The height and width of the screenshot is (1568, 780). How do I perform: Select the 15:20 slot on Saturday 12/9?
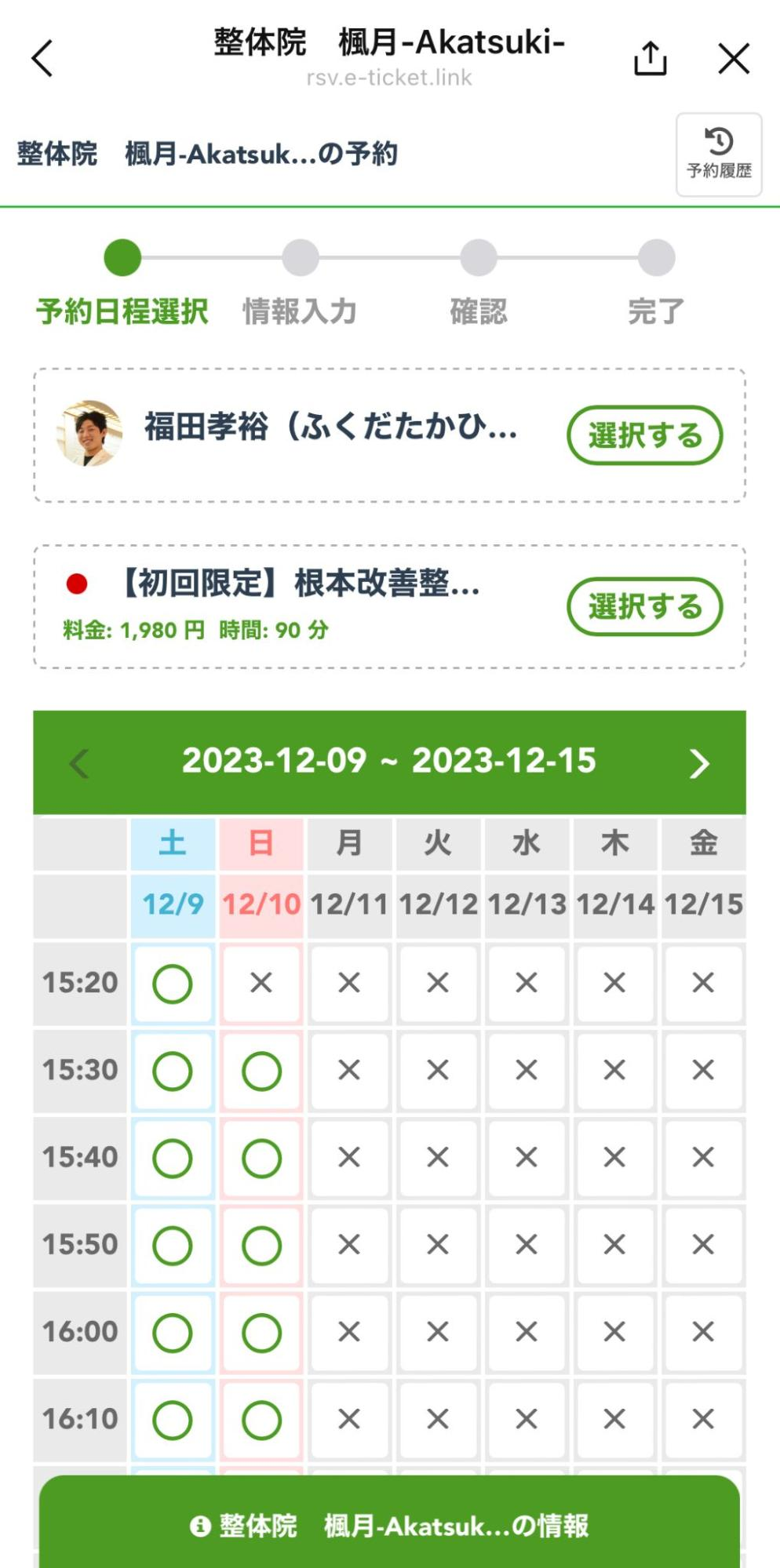173,983
